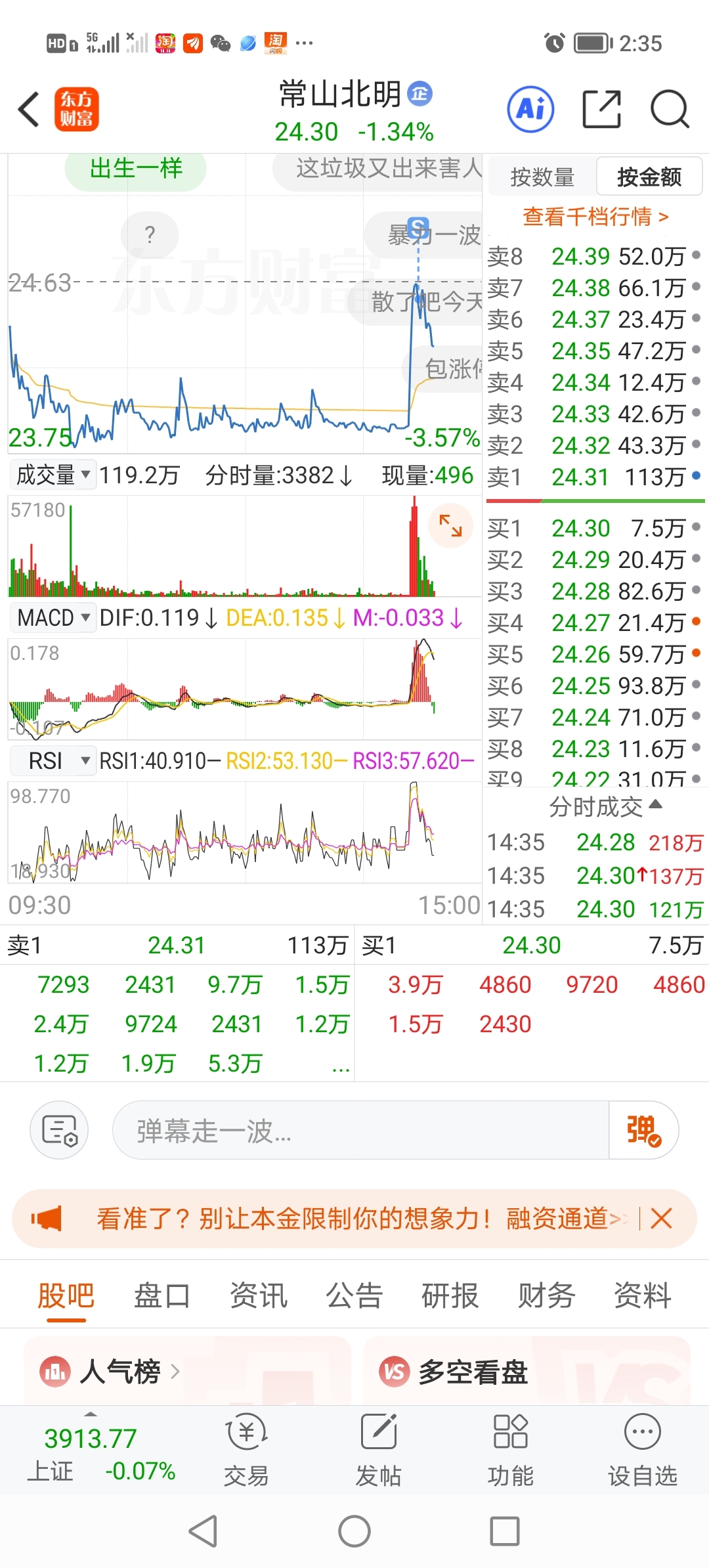
Task: Tap the system home button
Action: 354,1532
